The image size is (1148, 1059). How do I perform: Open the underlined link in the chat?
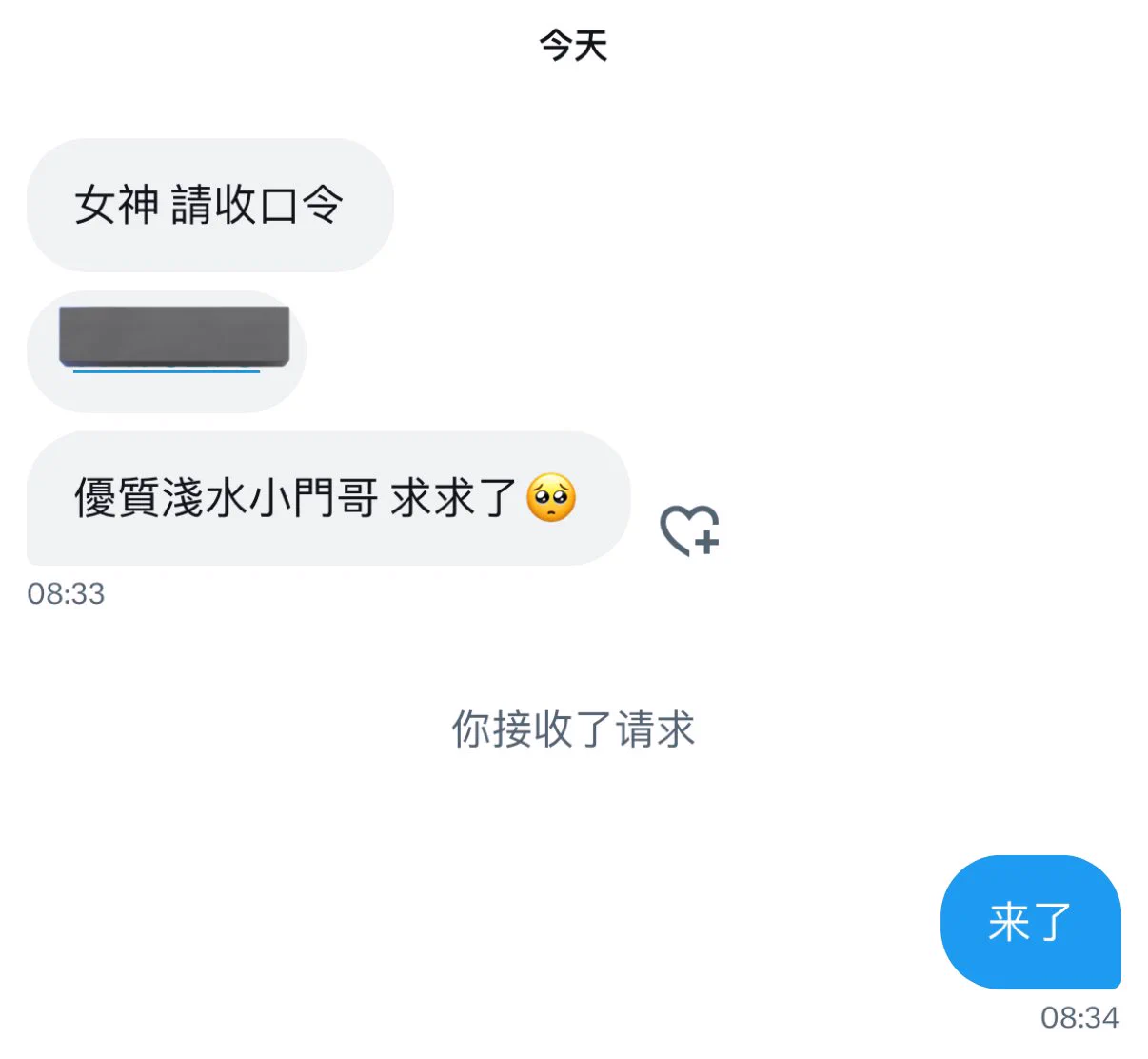(x=168, y=350)
